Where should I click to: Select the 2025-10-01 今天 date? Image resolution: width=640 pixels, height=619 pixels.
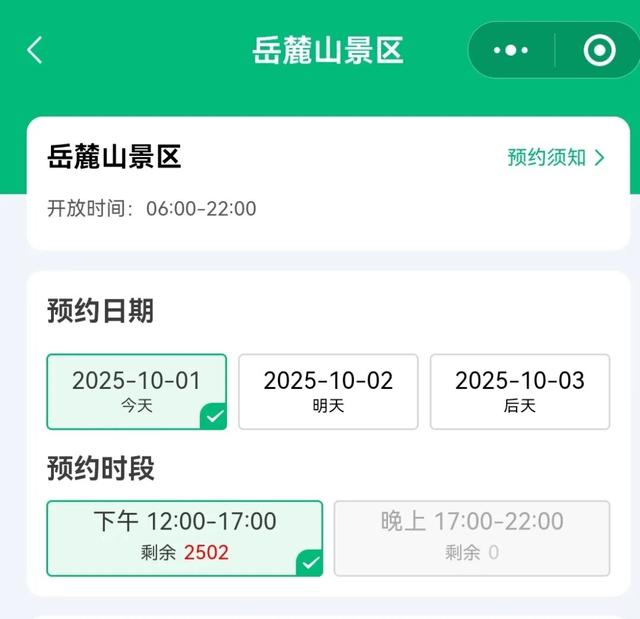(x=136, y=391)
